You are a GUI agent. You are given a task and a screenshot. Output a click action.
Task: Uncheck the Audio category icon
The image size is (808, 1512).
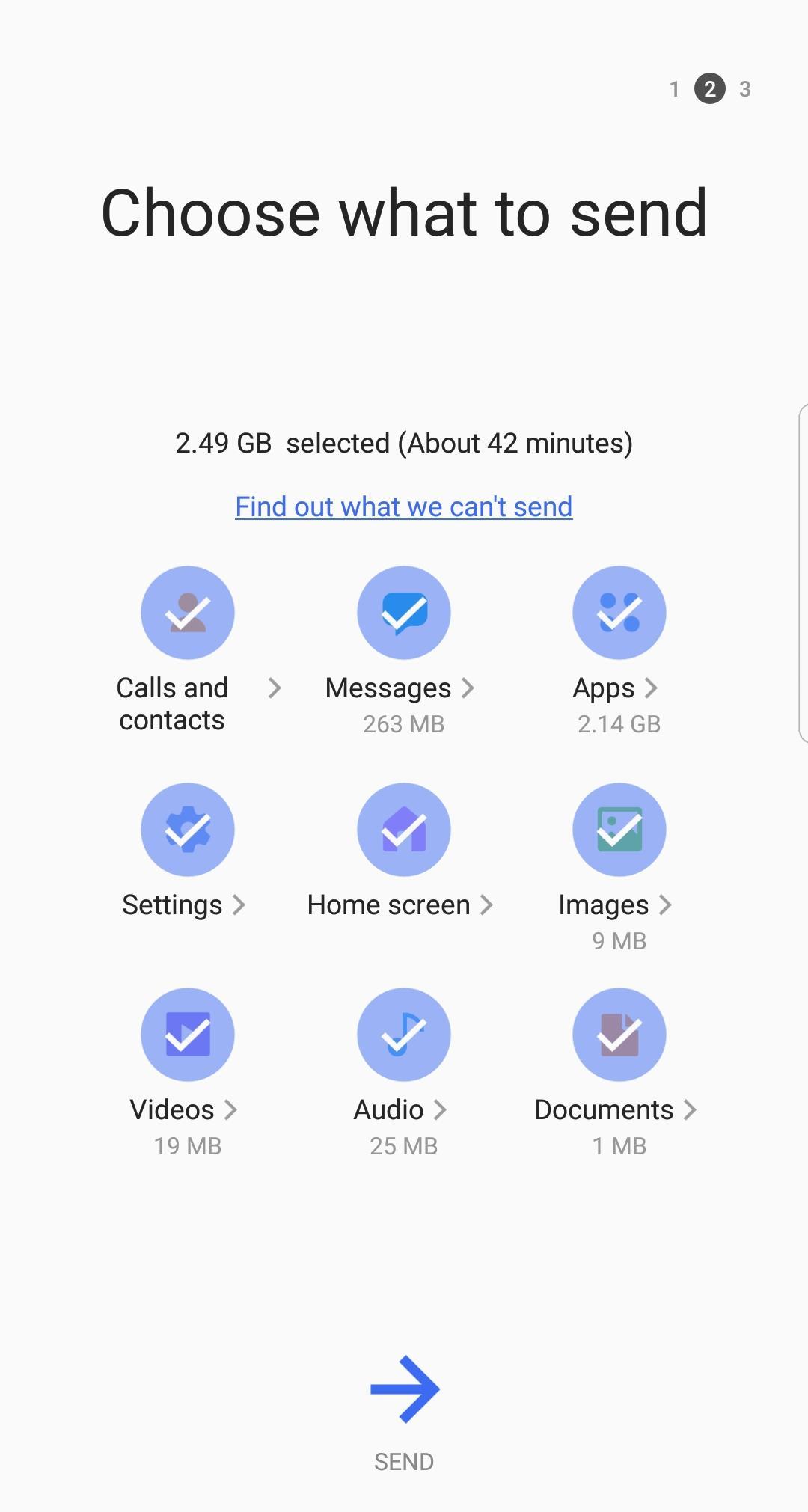point(404,1035)
